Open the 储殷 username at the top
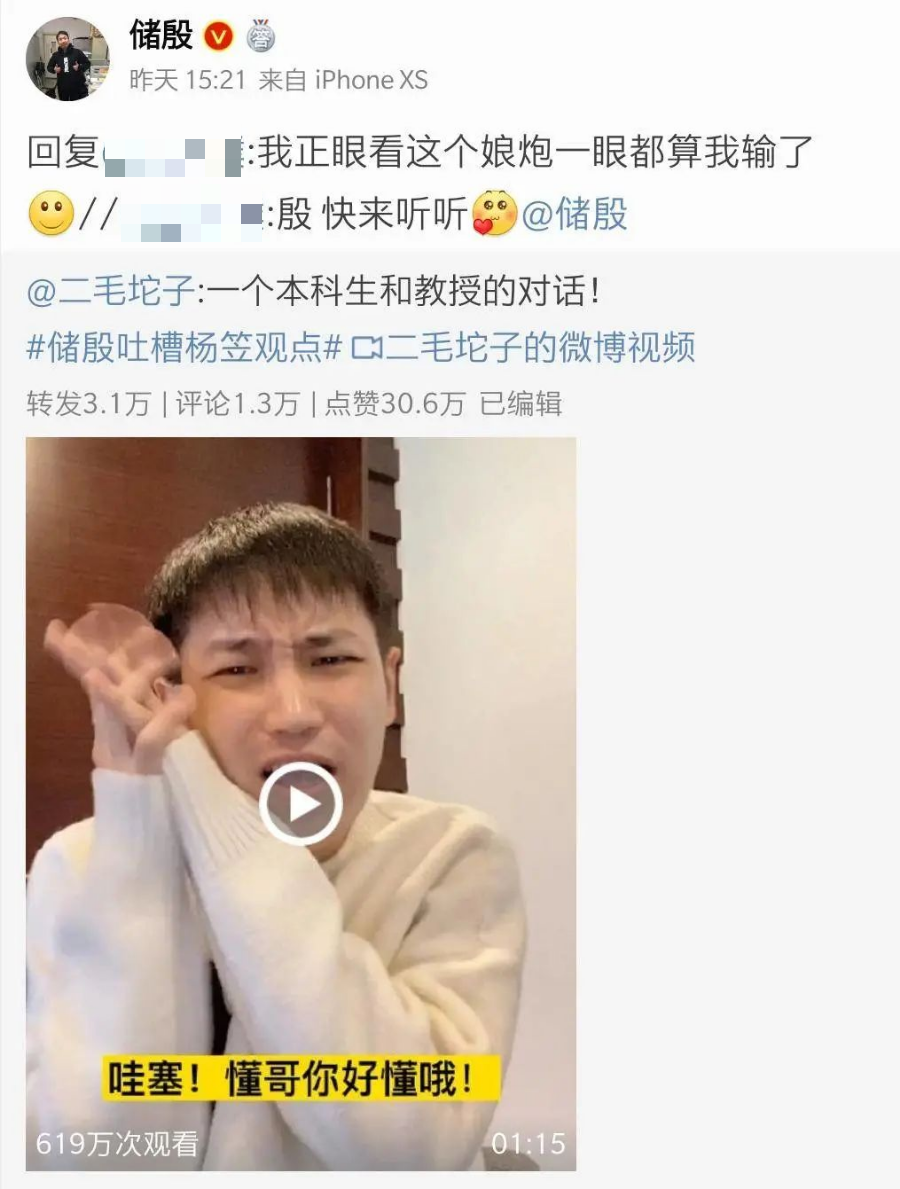 click(x=161, y=36)
